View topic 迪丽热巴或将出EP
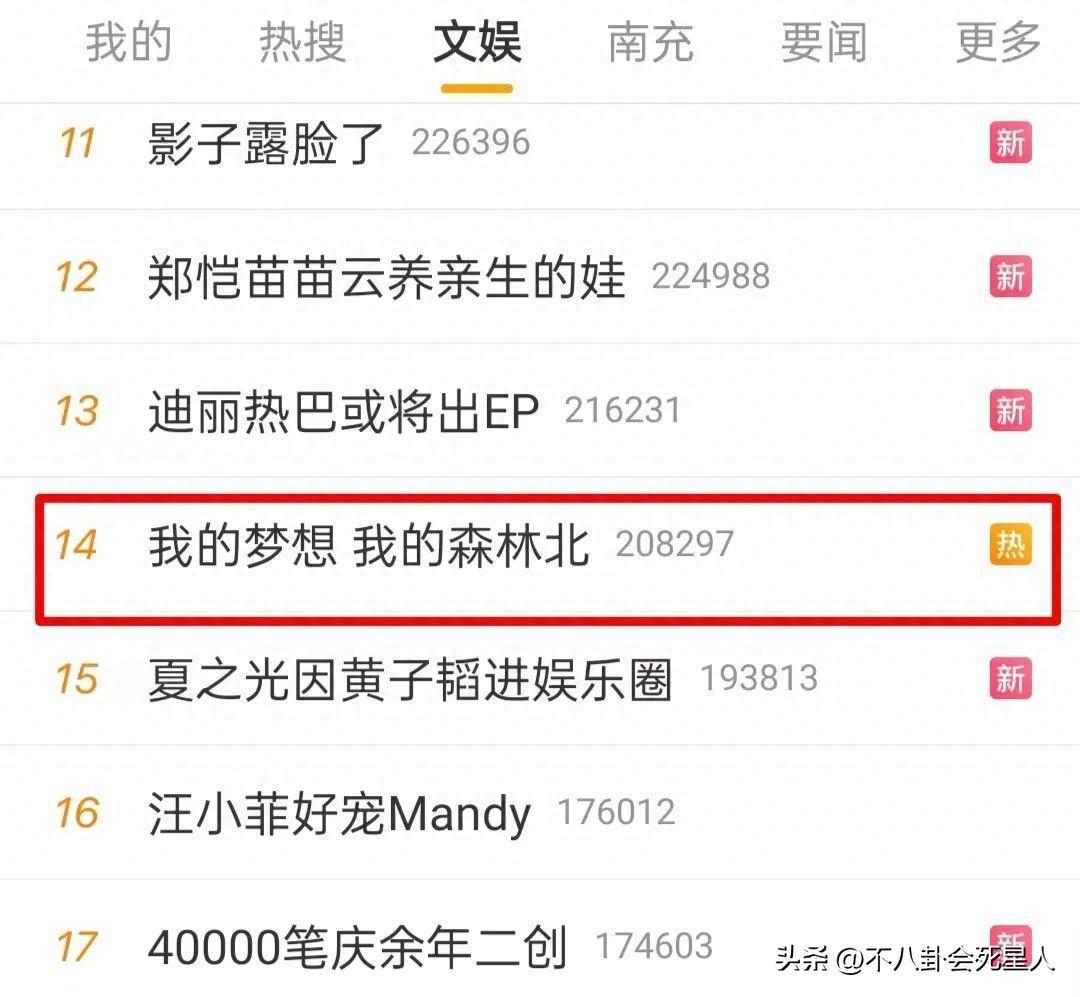This screenshot has height=997, width=1080. tap(343, 411)
